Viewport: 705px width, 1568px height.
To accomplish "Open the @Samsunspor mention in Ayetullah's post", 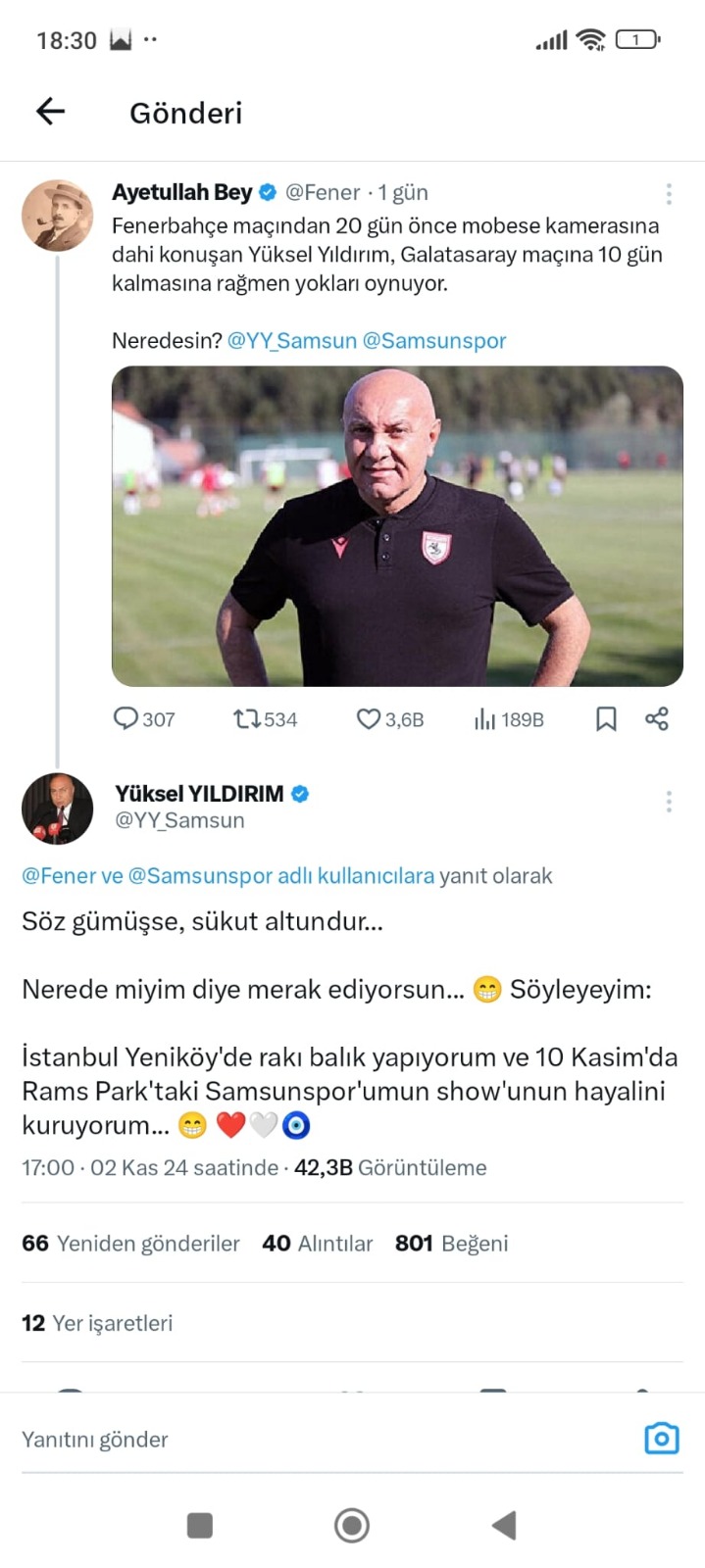I will (x=434, y=341).
